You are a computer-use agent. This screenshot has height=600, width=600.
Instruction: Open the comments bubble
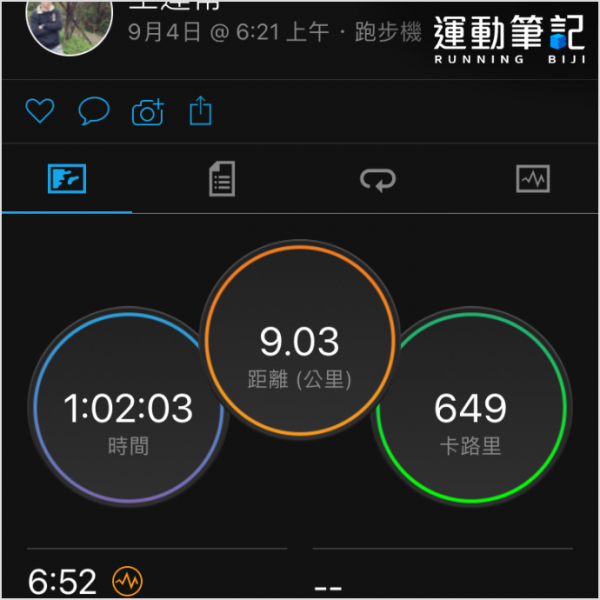click(x=94, y=111)
